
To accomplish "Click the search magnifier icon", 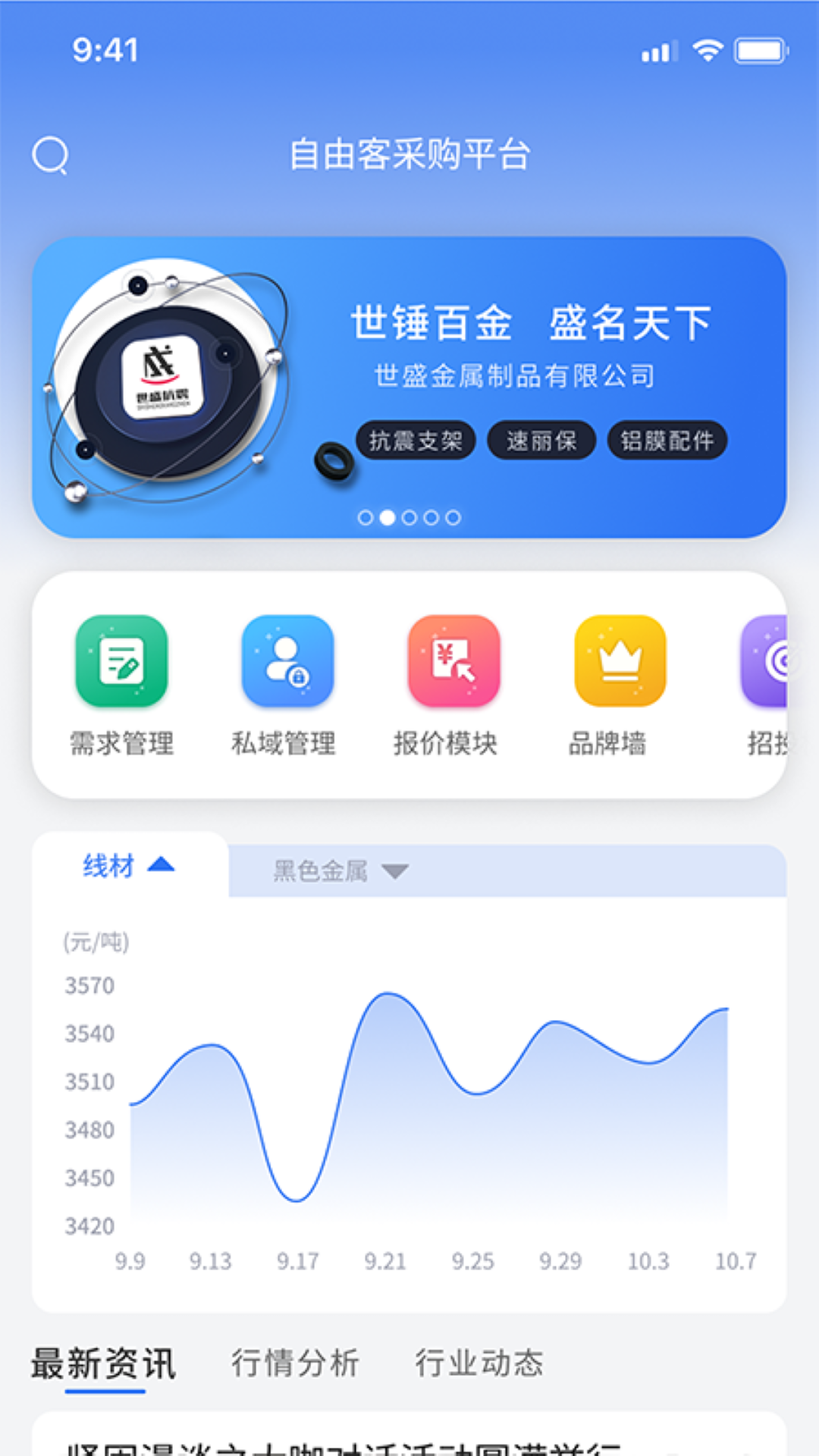I will [x=50, y=154].
